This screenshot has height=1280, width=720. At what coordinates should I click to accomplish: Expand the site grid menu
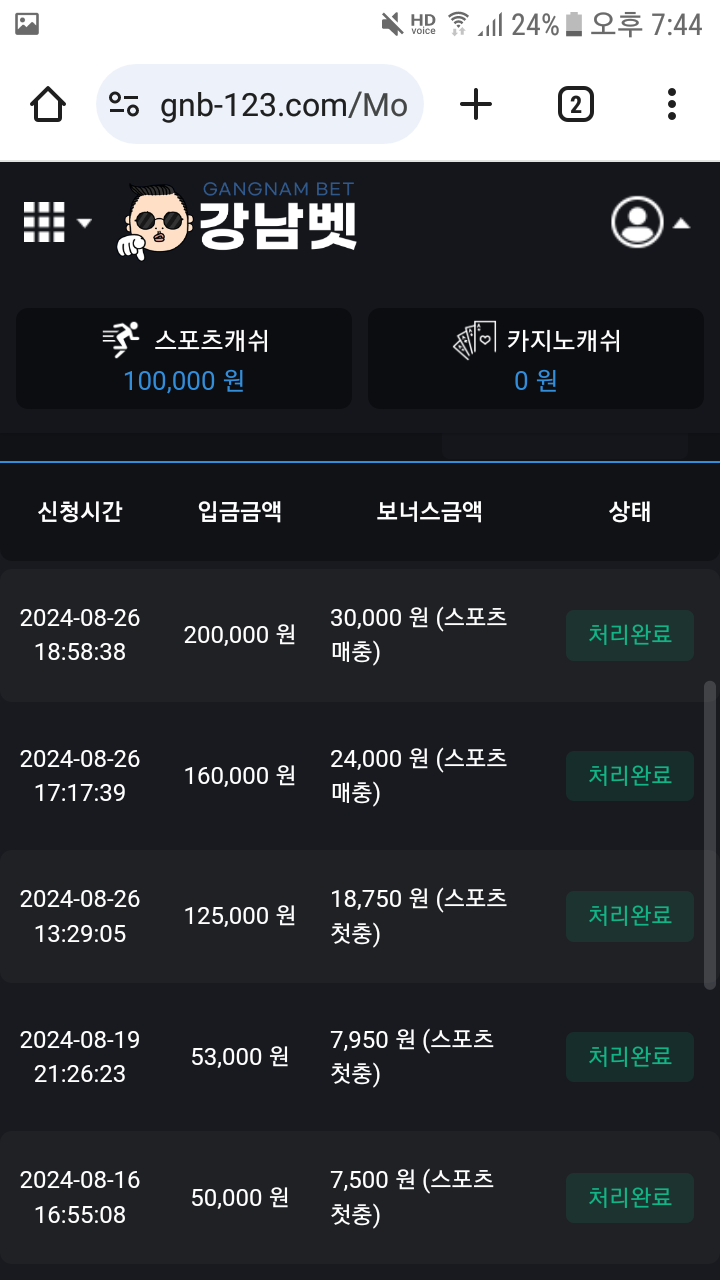click(56, 222)
